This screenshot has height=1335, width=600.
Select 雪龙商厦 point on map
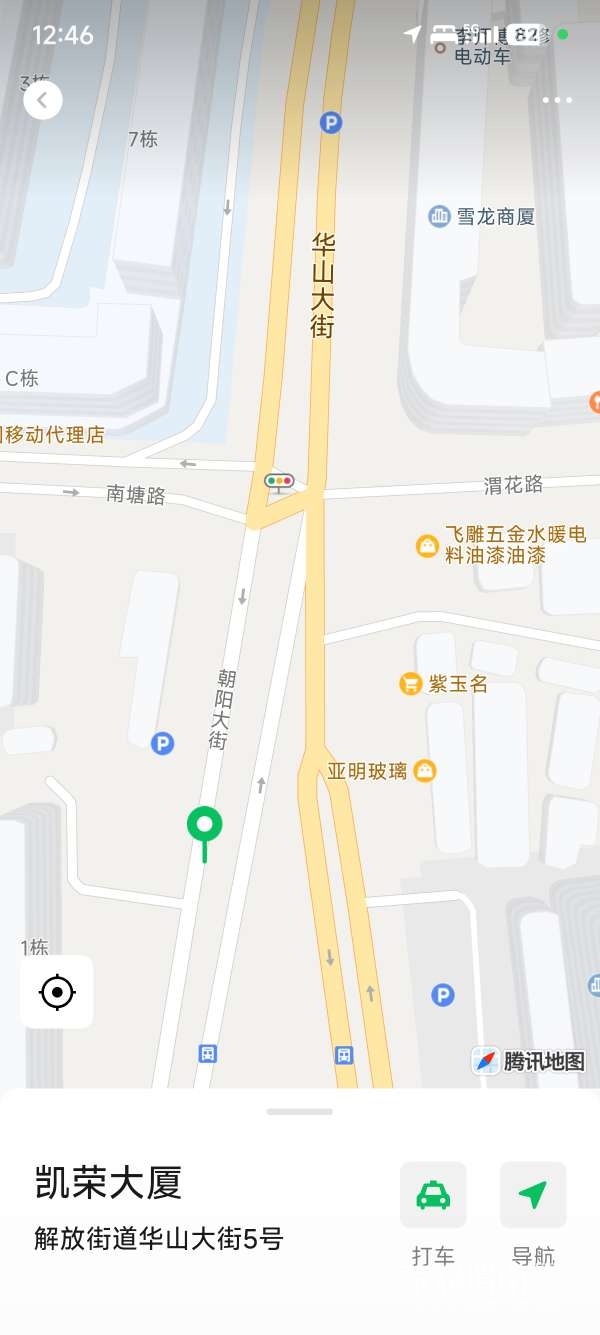[439, 216]
